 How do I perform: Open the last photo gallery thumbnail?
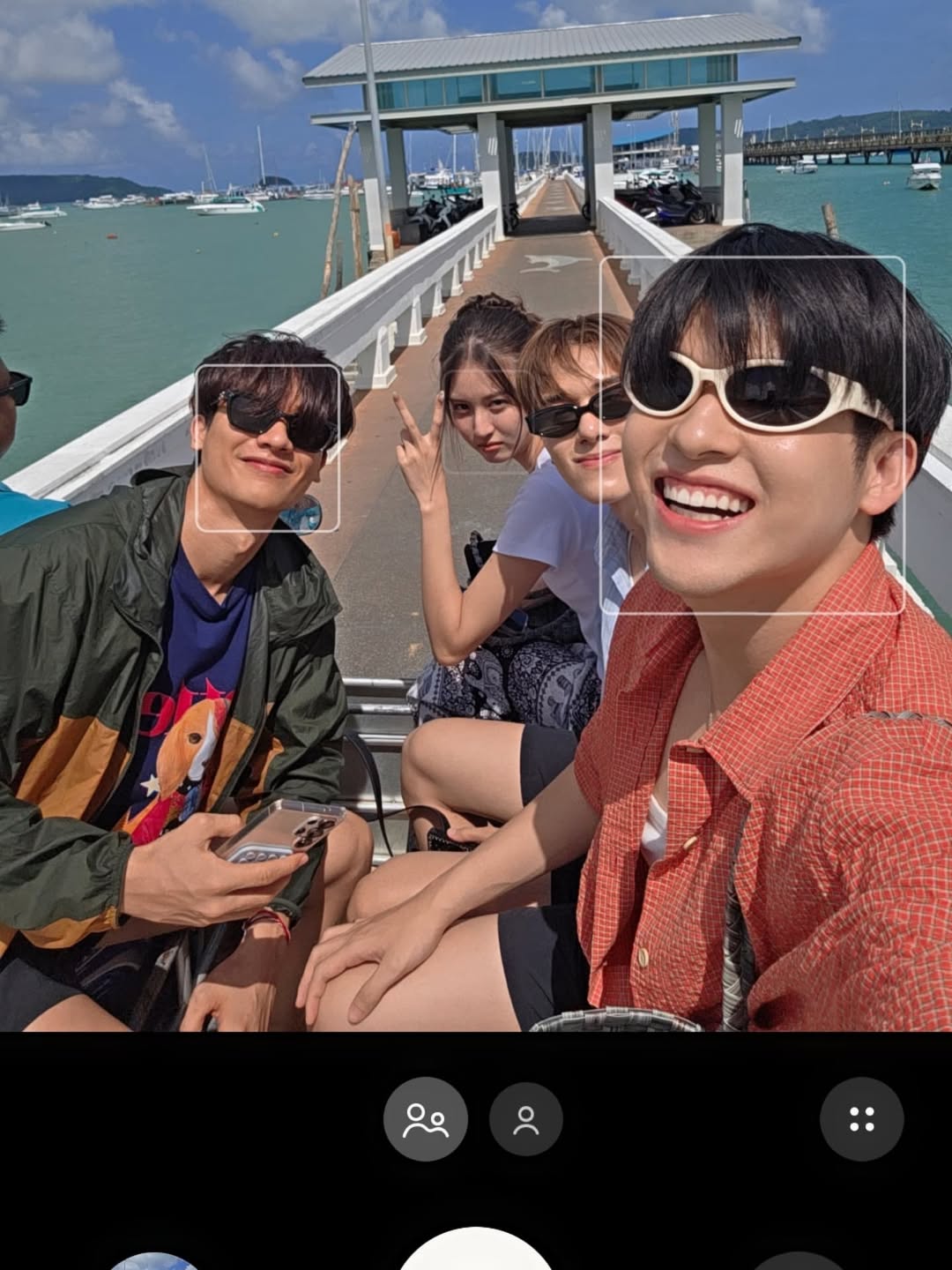(152, 1261)
